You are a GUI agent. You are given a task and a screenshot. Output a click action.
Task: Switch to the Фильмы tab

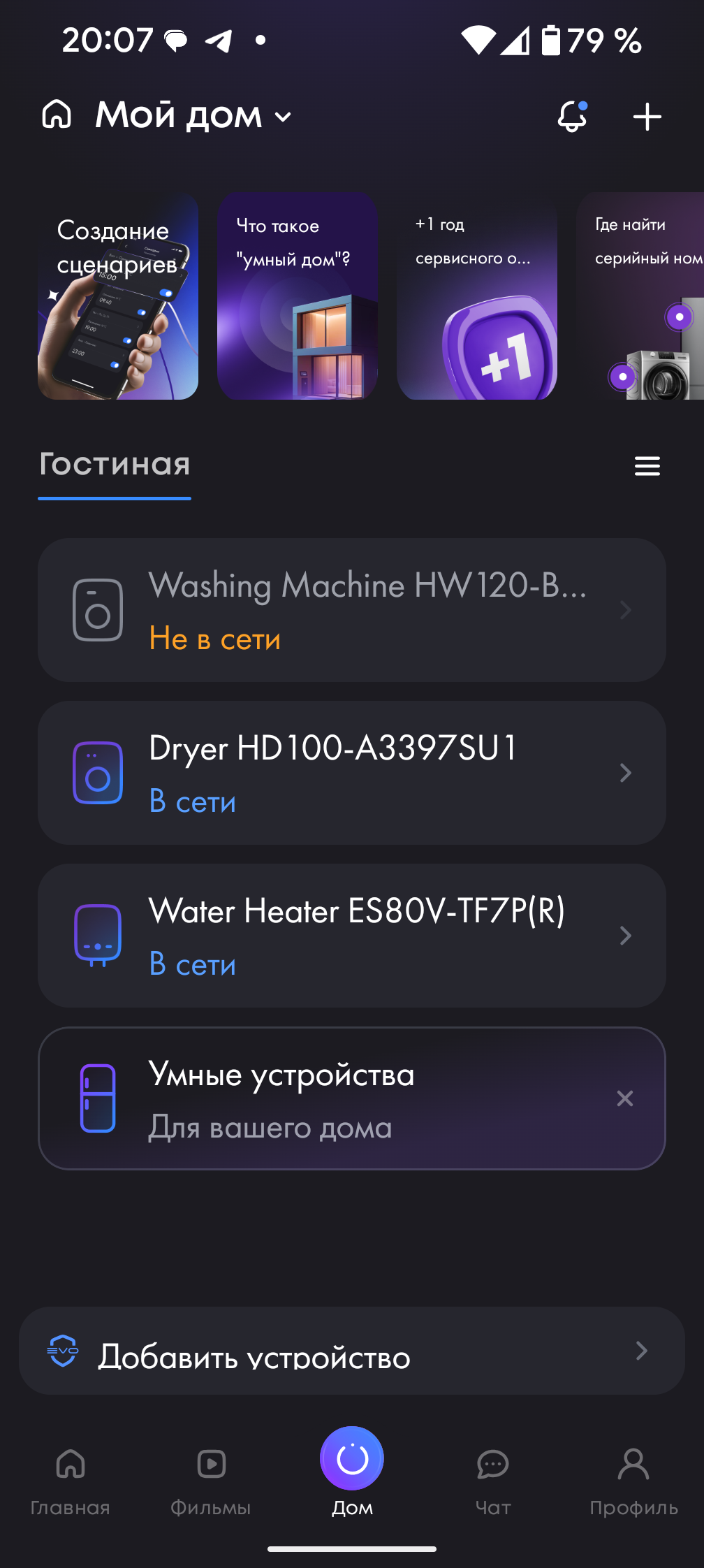click(211, 1476)
